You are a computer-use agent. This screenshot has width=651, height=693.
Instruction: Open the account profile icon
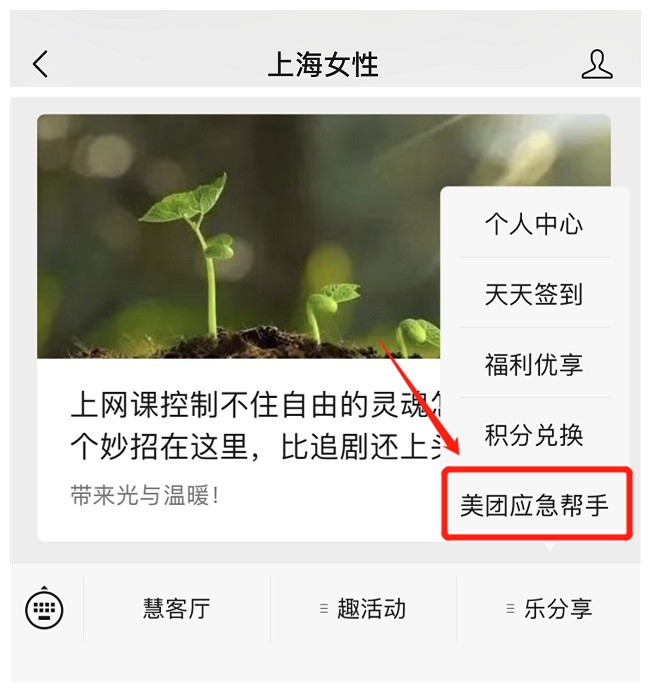click(596, 65)
